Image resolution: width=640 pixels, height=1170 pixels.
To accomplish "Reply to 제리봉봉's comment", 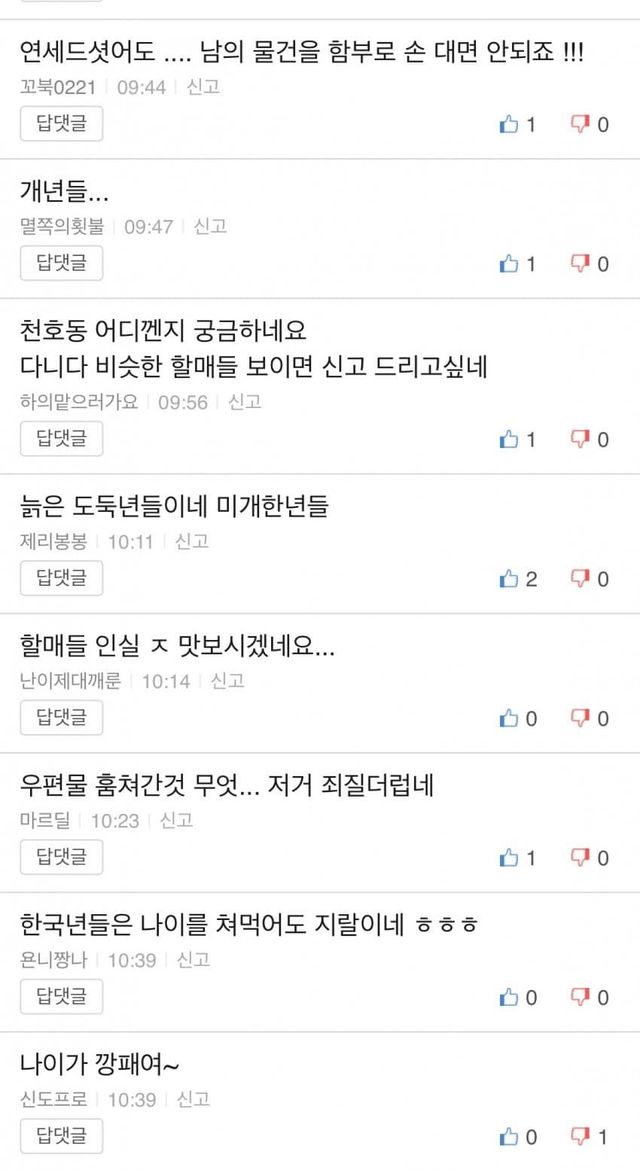I will 61,577.
